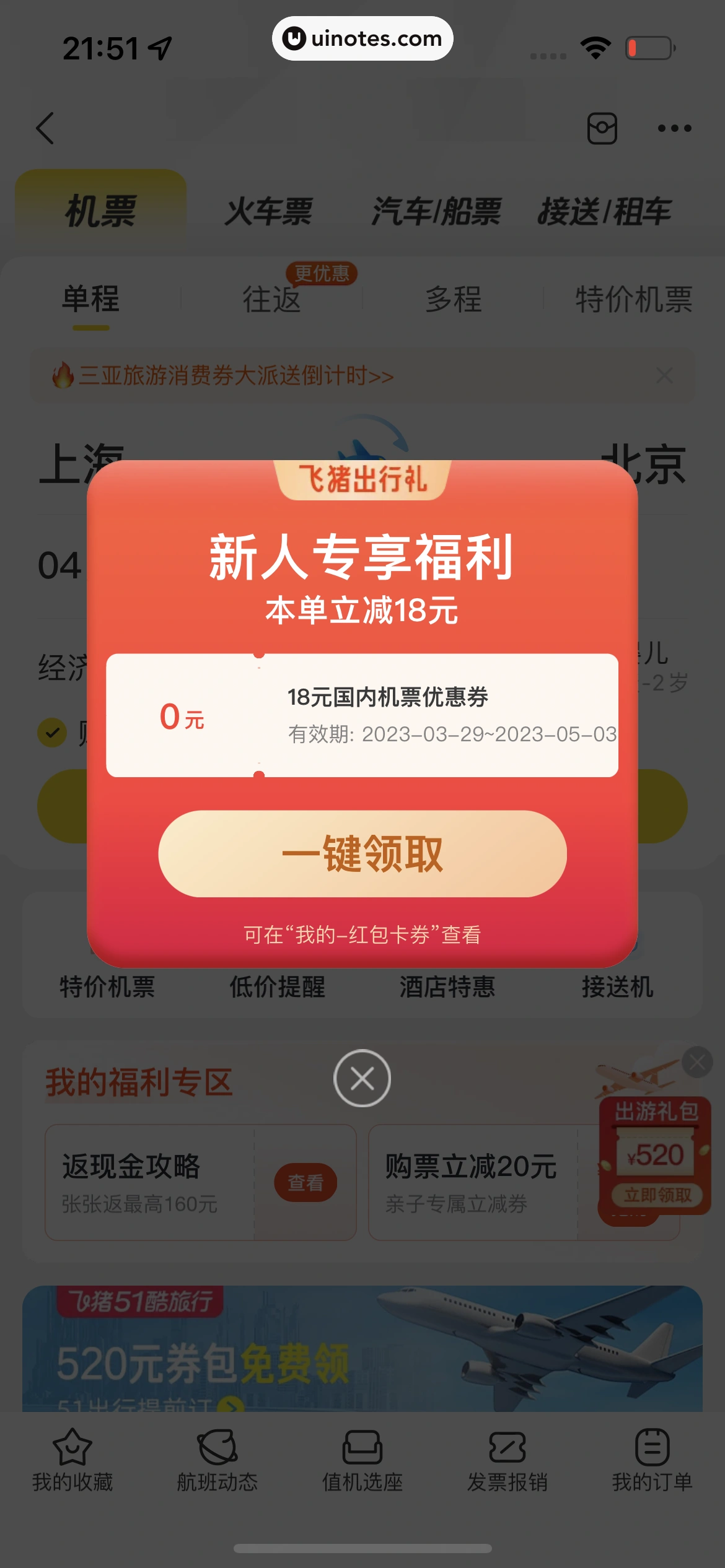Open the scan icon in the top bar
725x1568 pixels.
(602, 128)
